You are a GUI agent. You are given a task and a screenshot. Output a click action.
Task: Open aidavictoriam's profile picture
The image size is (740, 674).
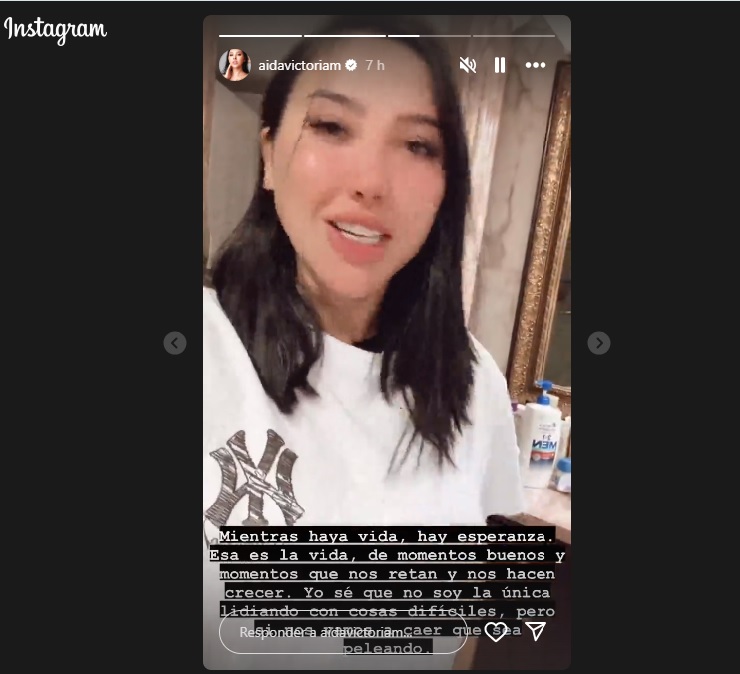coord(235,65)
